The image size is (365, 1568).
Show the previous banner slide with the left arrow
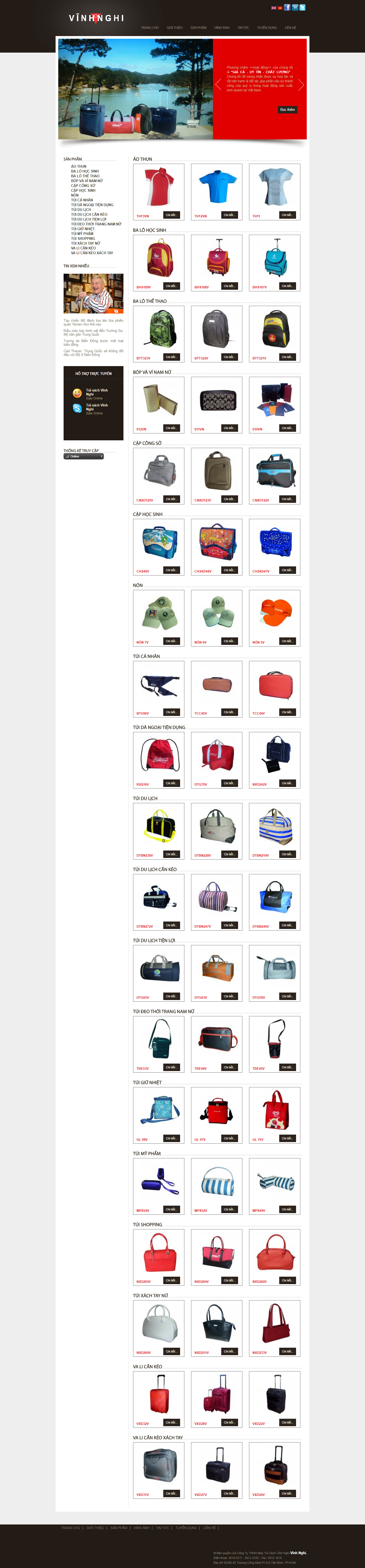pos(218,85)
